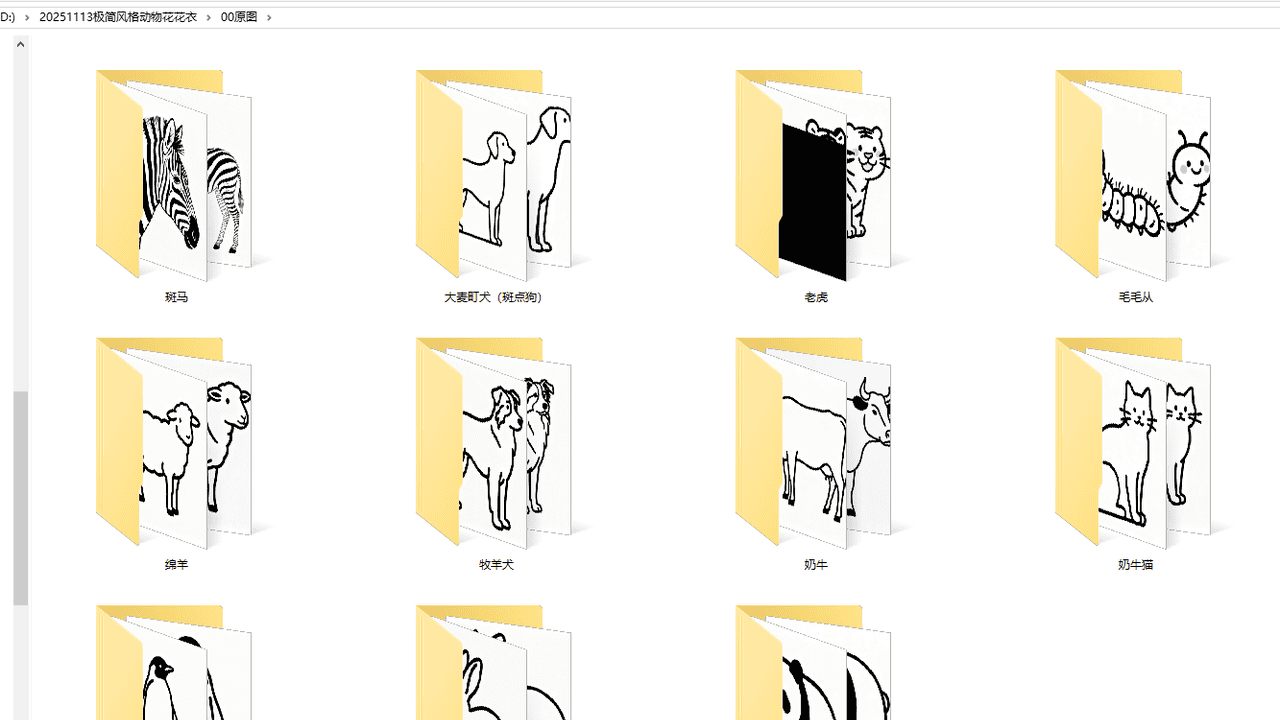
Task: Go to 20251113极简风格动物花花衣 in the address path
Action: coord(118,17)
